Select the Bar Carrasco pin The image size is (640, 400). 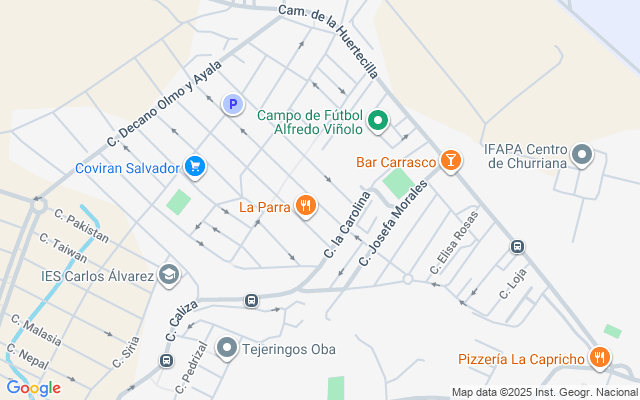[x=451, y=161]
